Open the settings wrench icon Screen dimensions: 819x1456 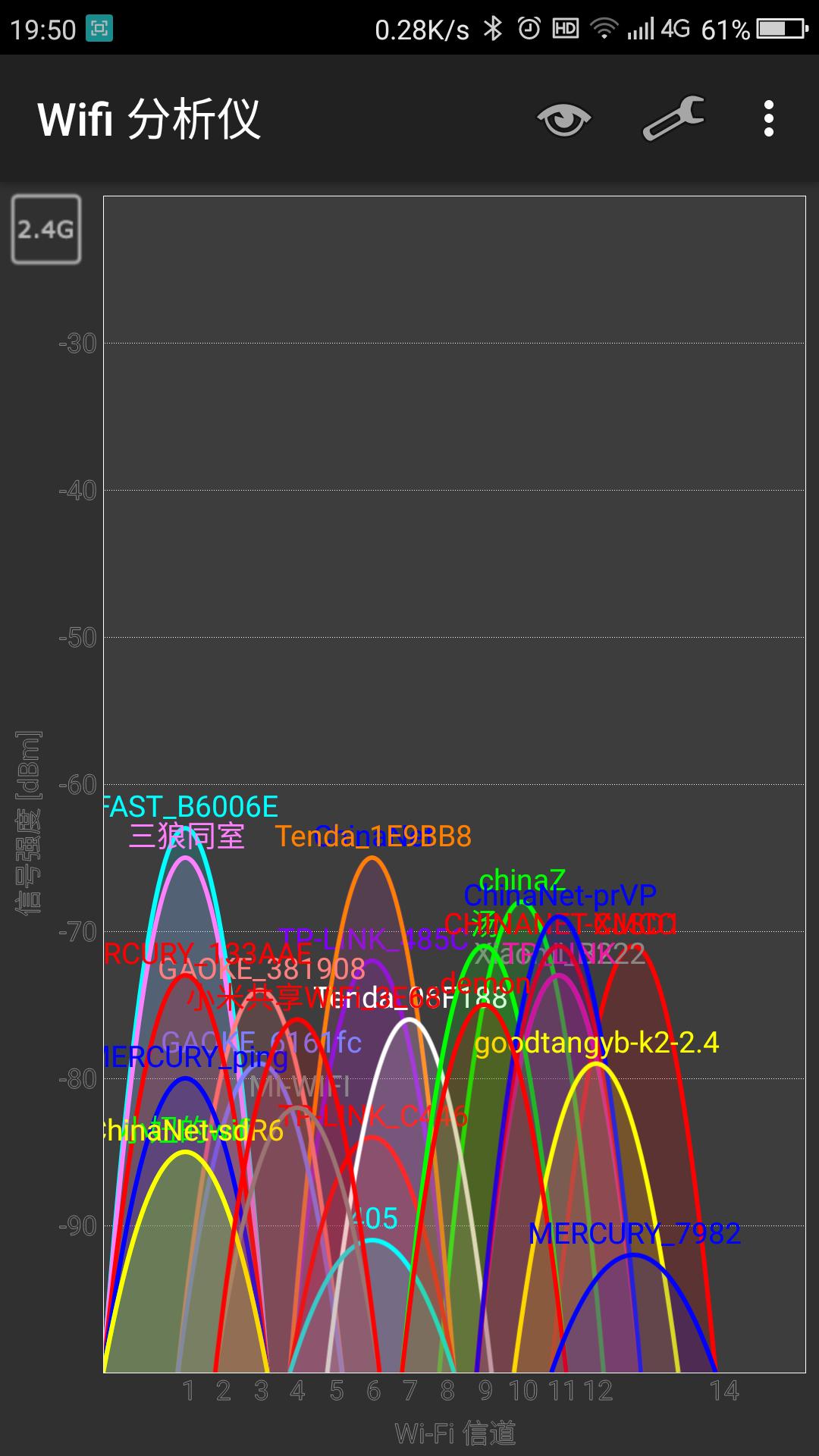(x=673, y=118)
